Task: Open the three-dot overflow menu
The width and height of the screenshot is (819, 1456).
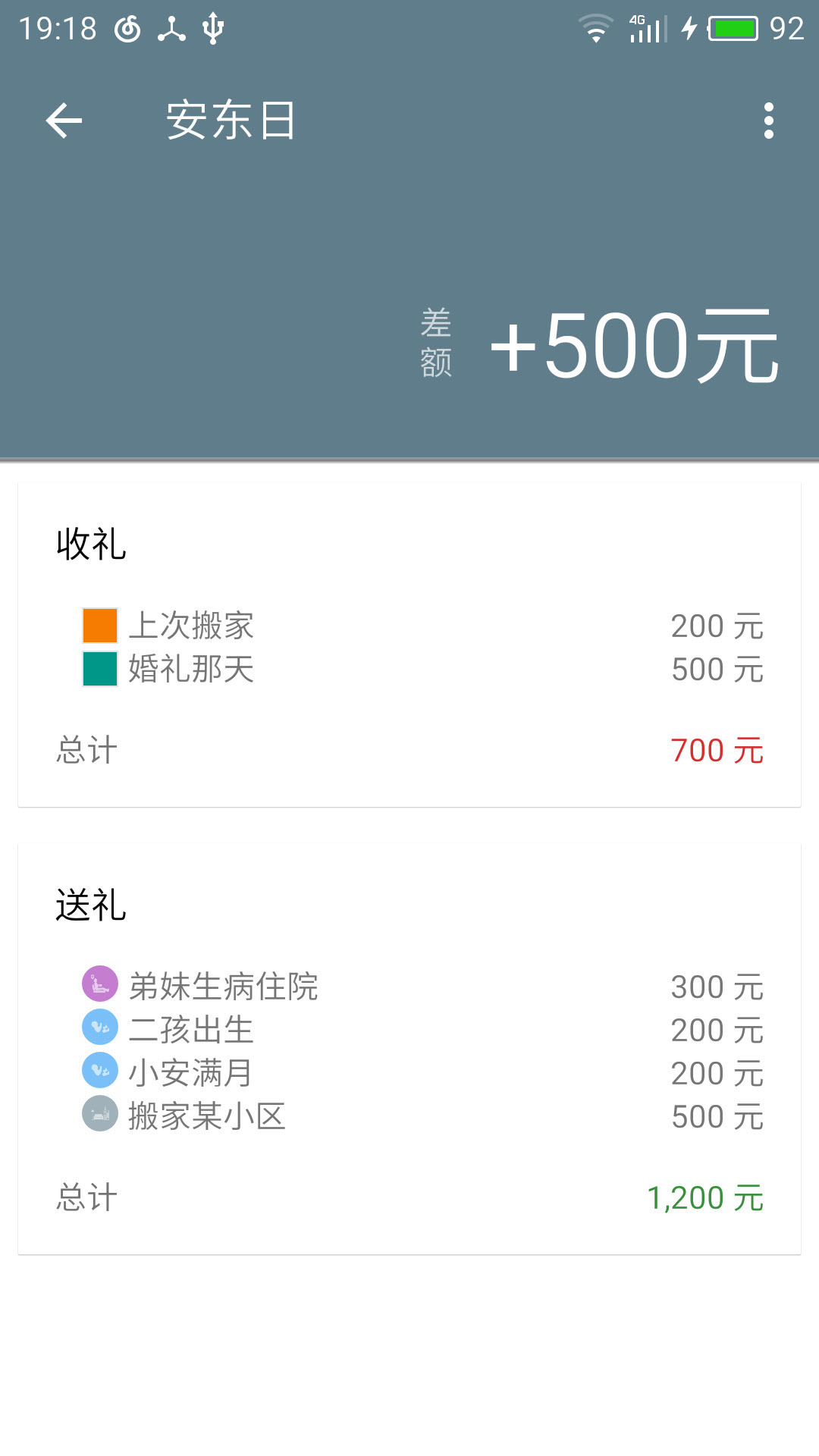Action: tap(768, 121)
